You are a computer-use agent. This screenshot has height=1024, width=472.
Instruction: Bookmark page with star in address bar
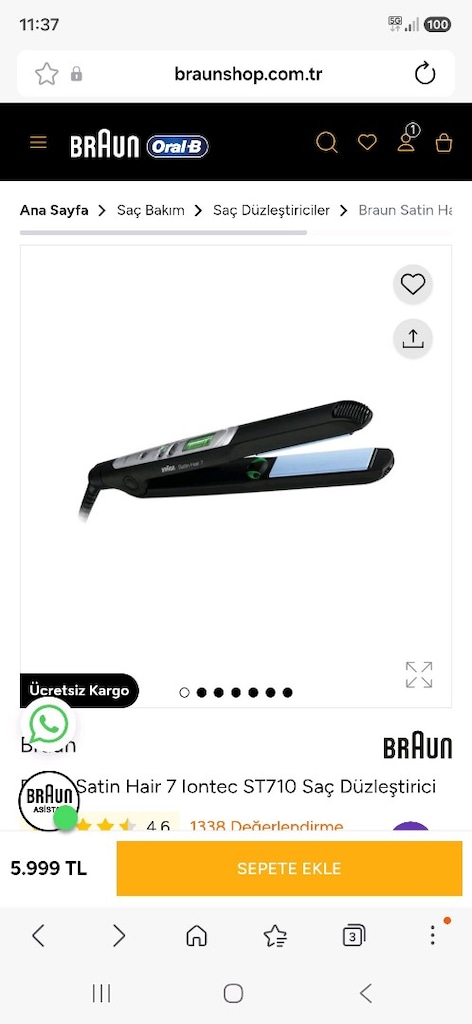click(46, 74)
